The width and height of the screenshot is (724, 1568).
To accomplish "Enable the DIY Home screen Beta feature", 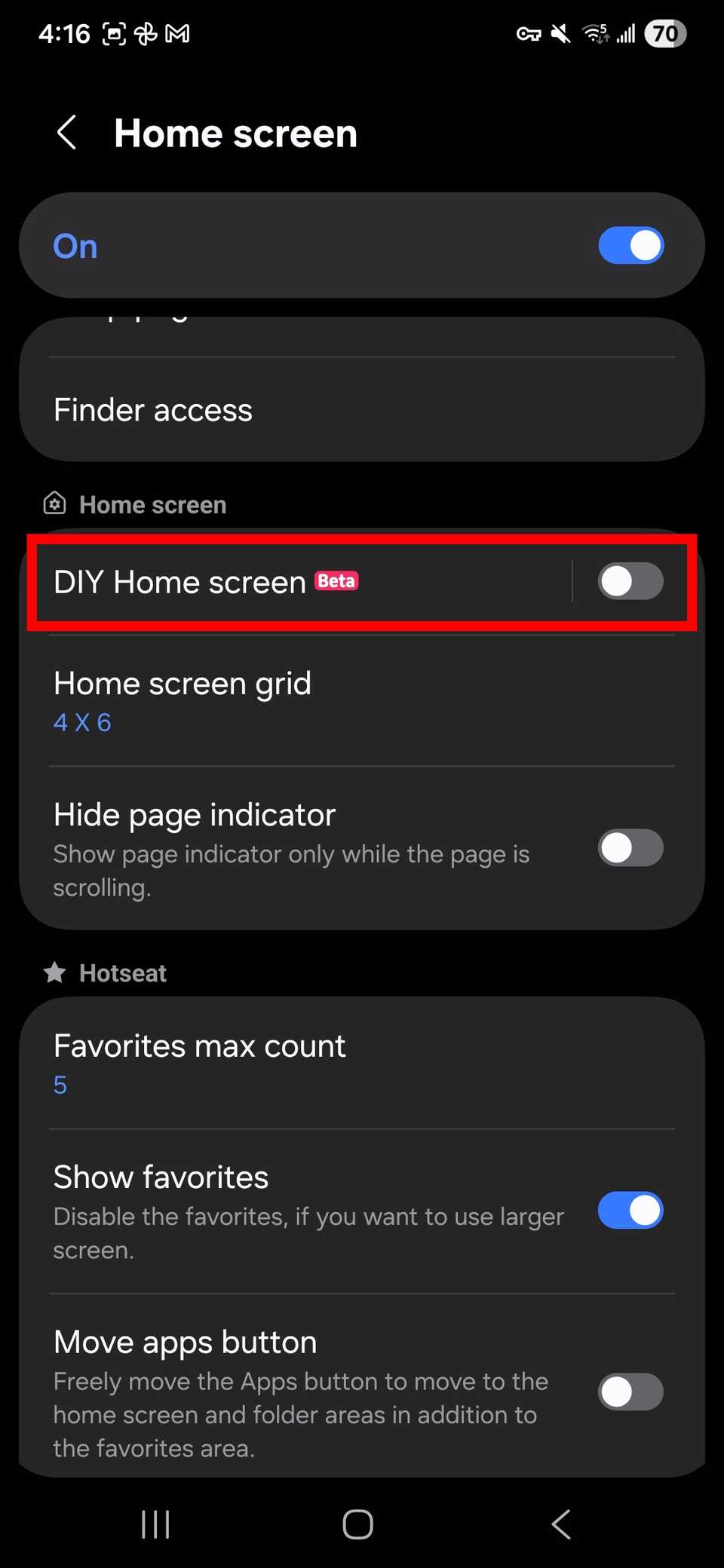I will pos(630,581).
